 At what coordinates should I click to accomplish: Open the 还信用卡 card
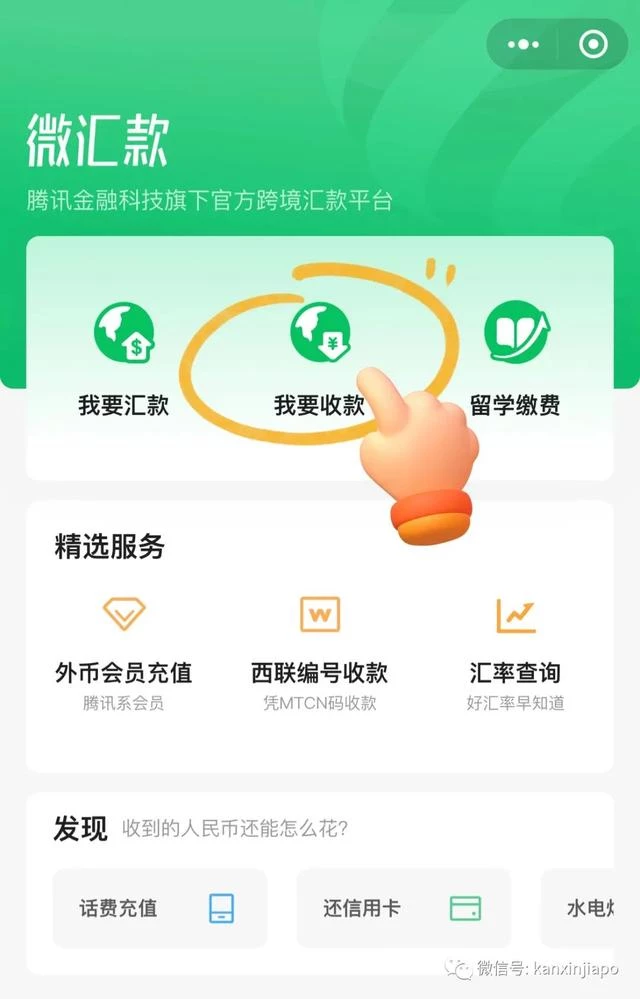pyautogui.click(x=403, y=908)
